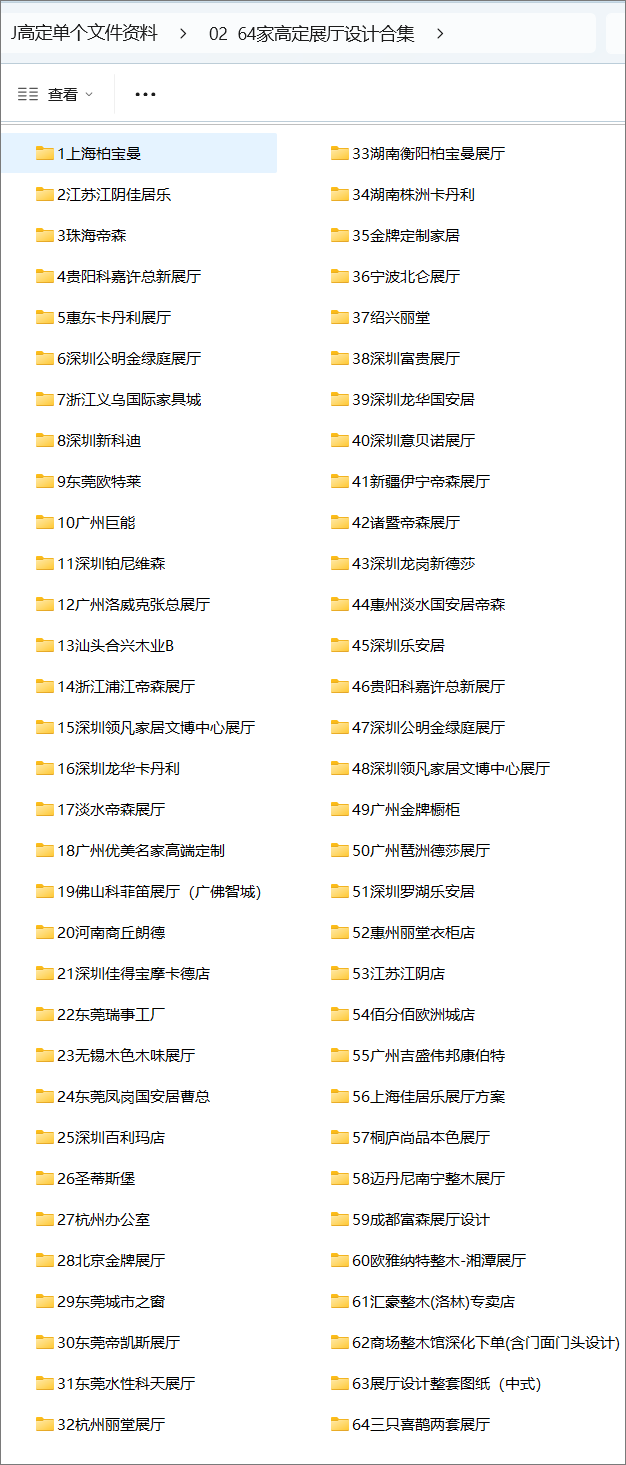Select 19佛山科菲笛展厅（广佛智城）folder

158,891
